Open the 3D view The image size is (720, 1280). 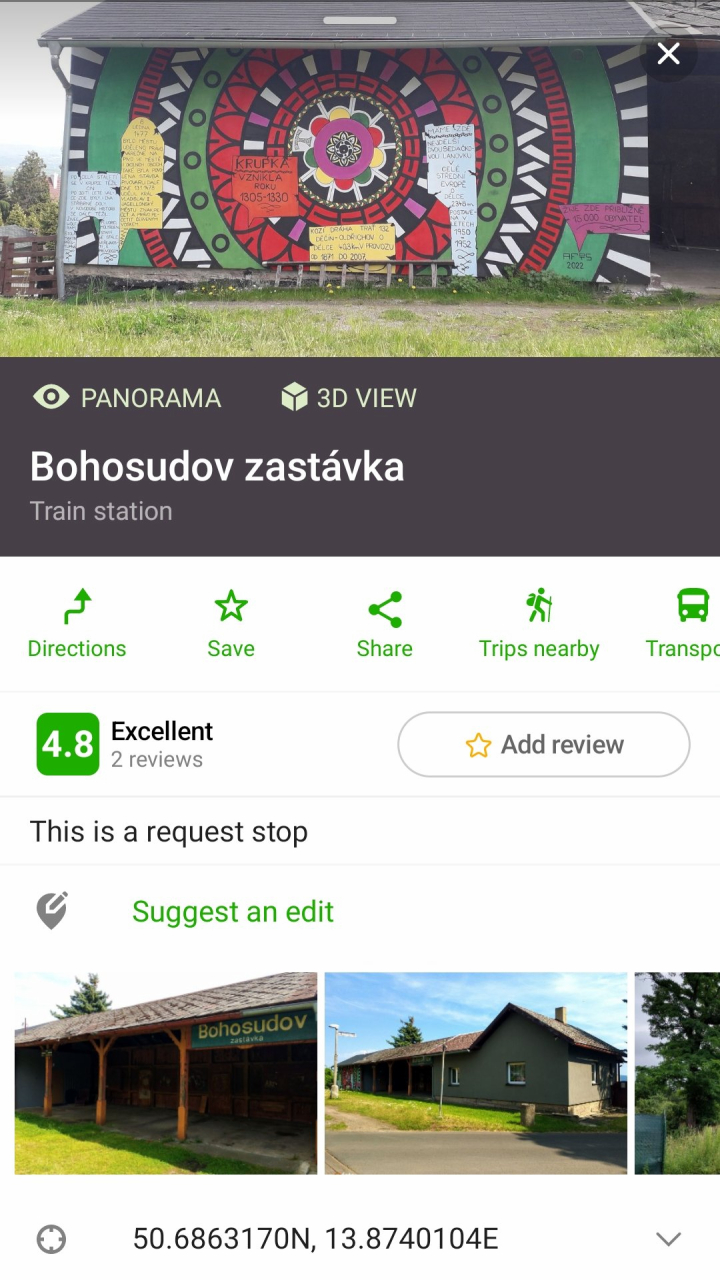[x=349, y=398]
